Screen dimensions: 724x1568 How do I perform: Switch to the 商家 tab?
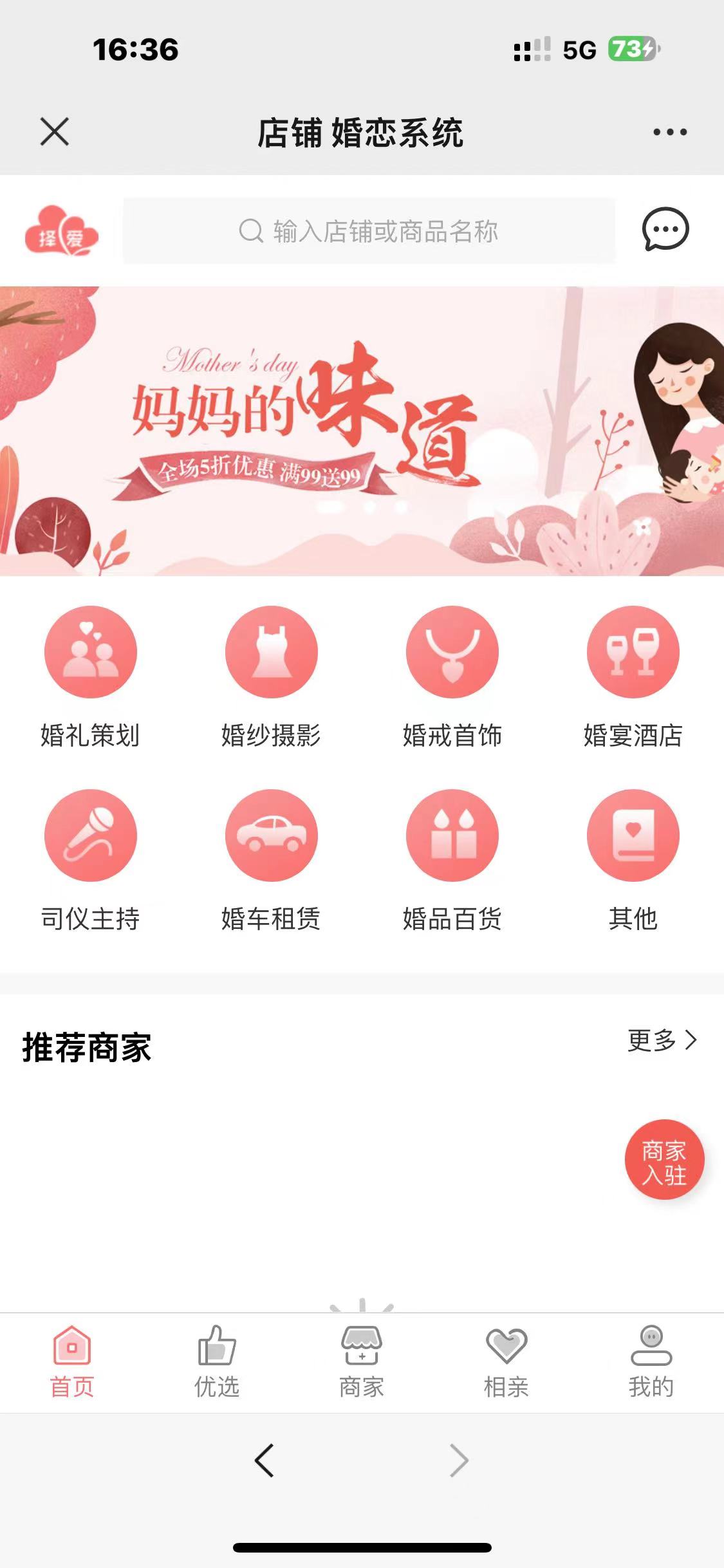coord(362,1361)
